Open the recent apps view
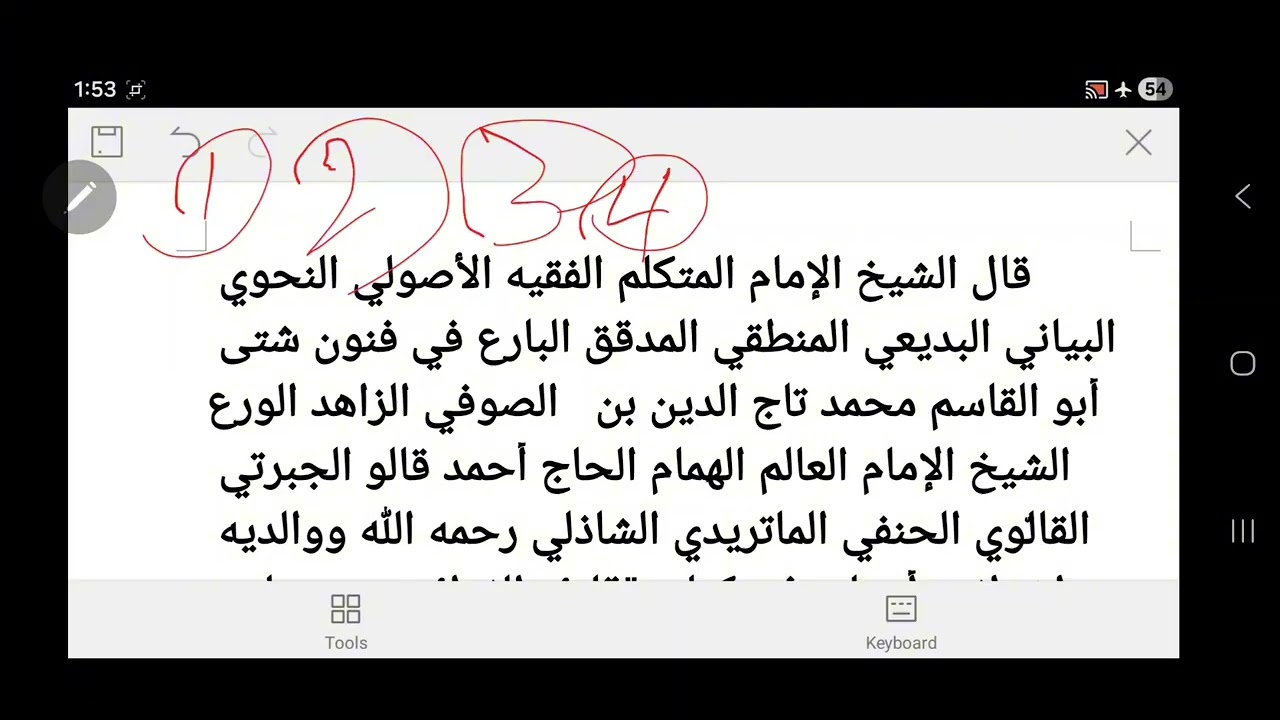 coord(1242,531)
